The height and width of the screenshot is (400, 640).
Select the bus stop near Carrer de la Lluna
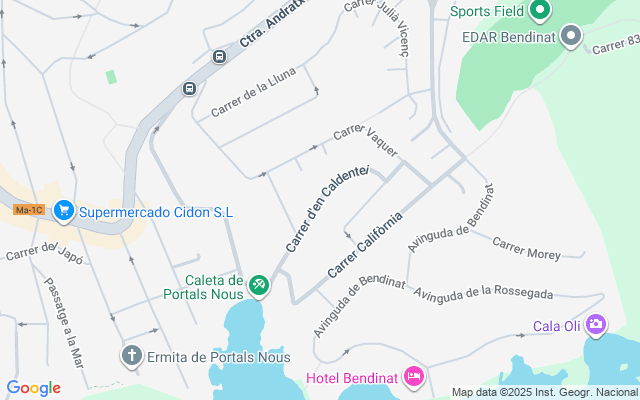(188, 89)
